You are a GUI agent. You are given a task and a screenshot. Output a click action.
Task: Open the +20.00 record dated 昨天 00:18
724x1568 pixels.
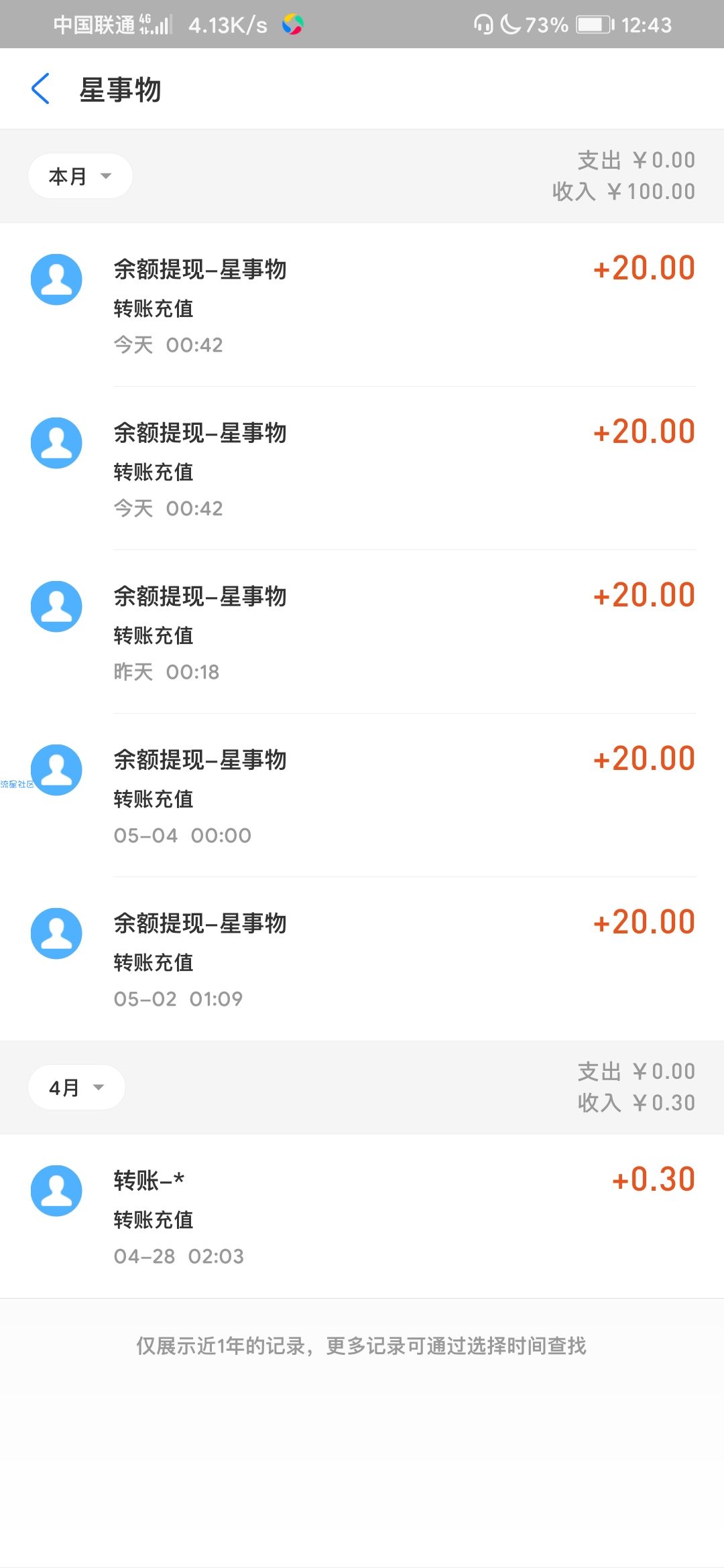pyautogui.click(x=362, y=632)
